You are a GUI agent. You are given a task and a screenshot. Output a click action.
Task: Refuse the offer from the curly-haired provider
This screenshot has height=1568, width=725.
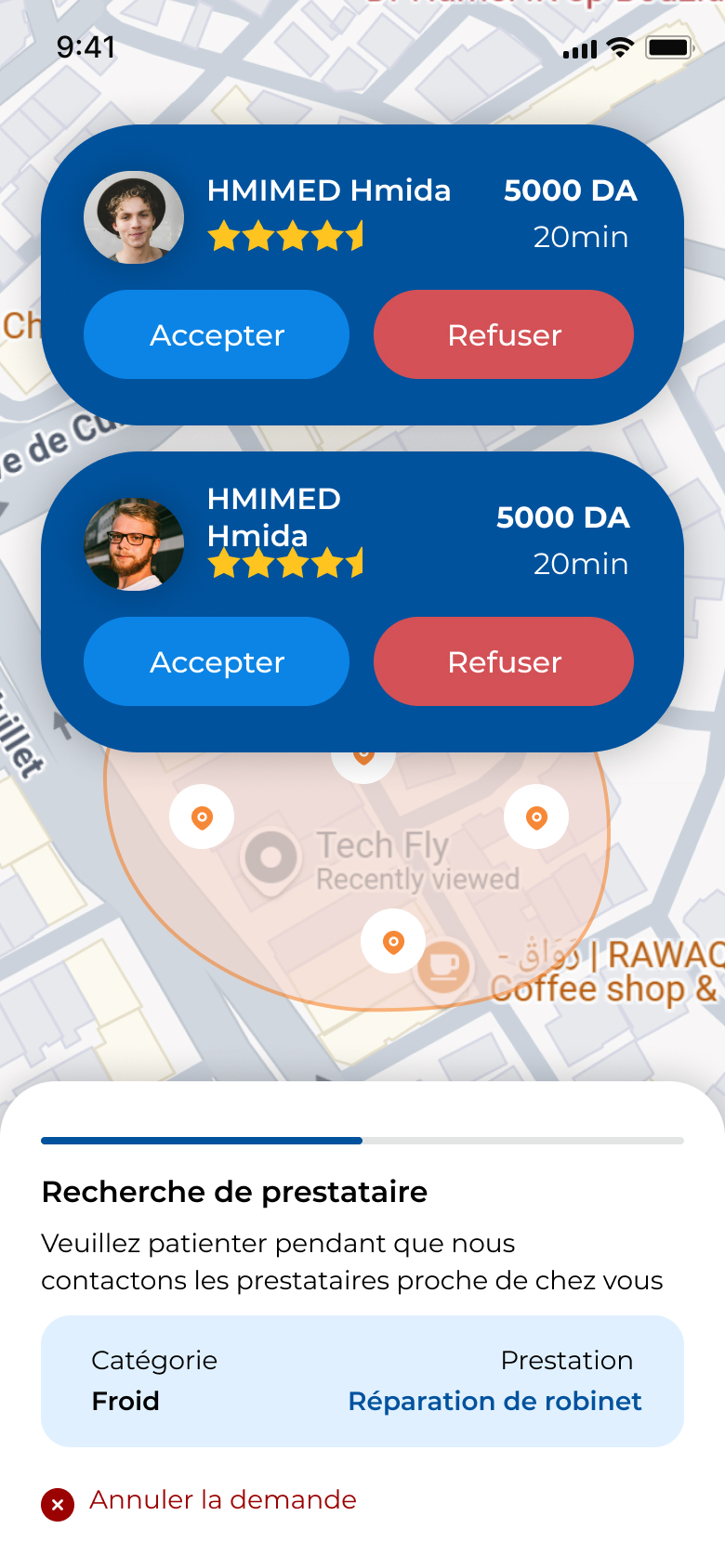point(504,334)
